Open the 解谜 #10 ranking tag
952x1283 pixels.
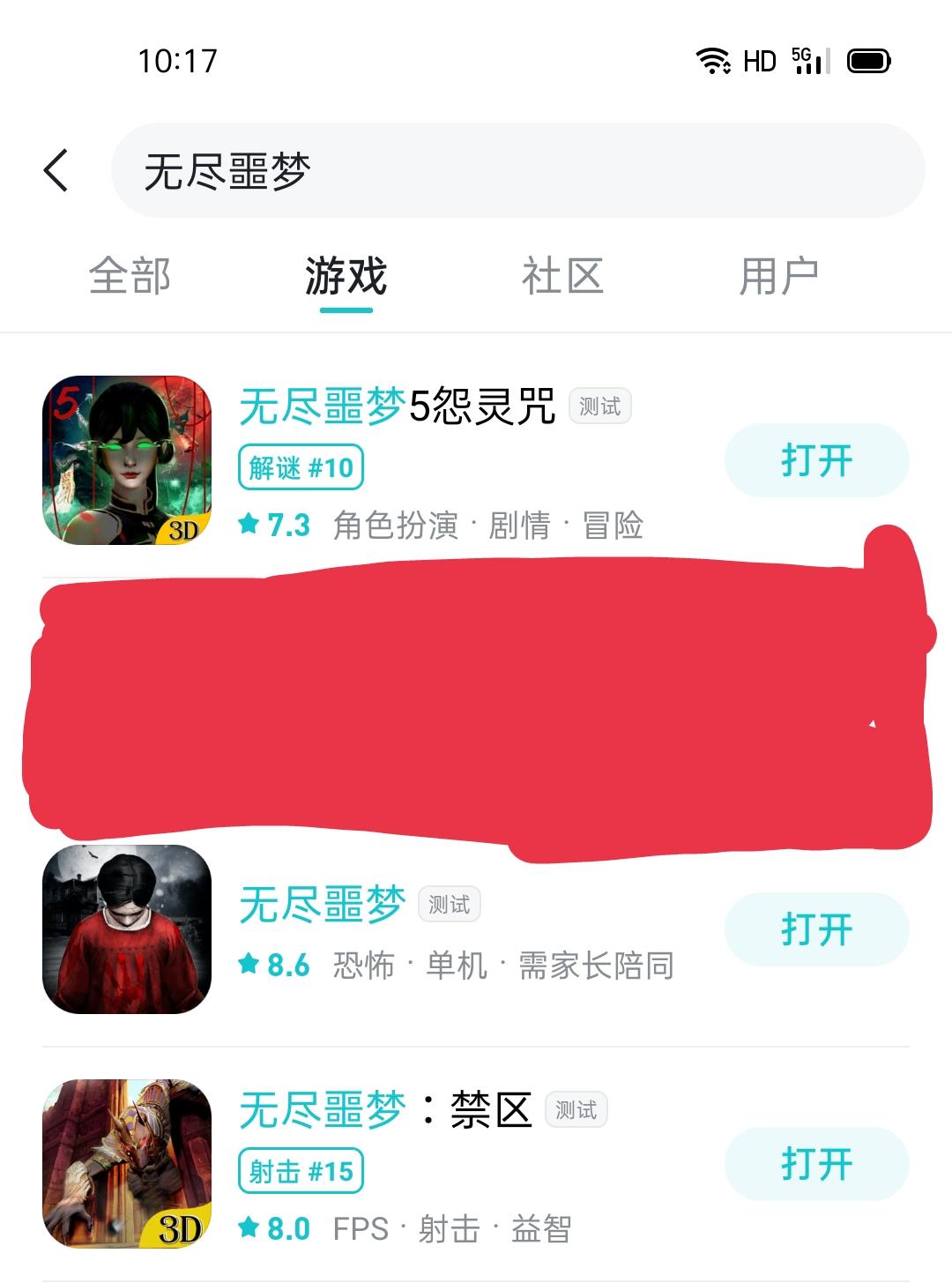pos(301,467)
